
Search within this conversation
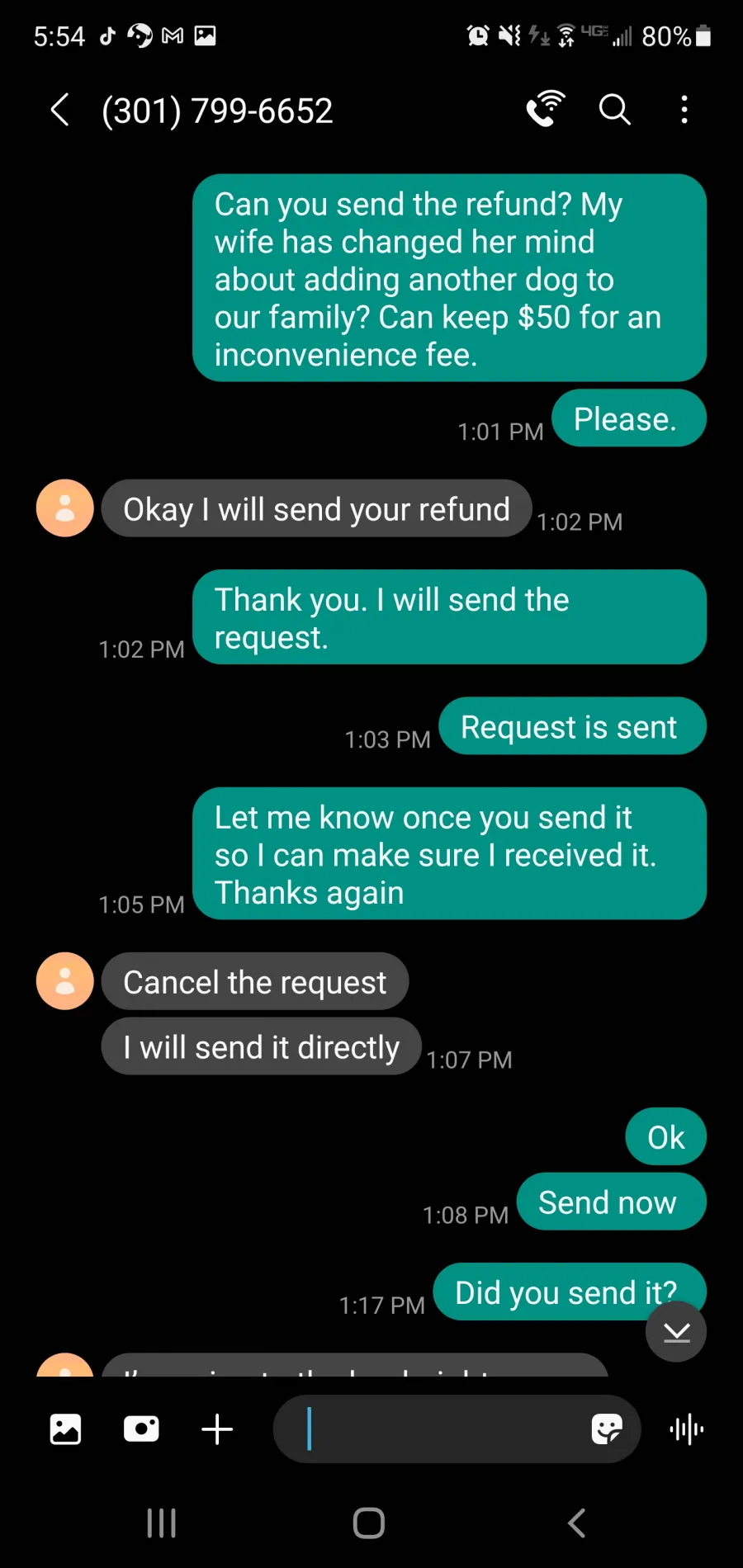pyautogui.click(x=614, y=109)
